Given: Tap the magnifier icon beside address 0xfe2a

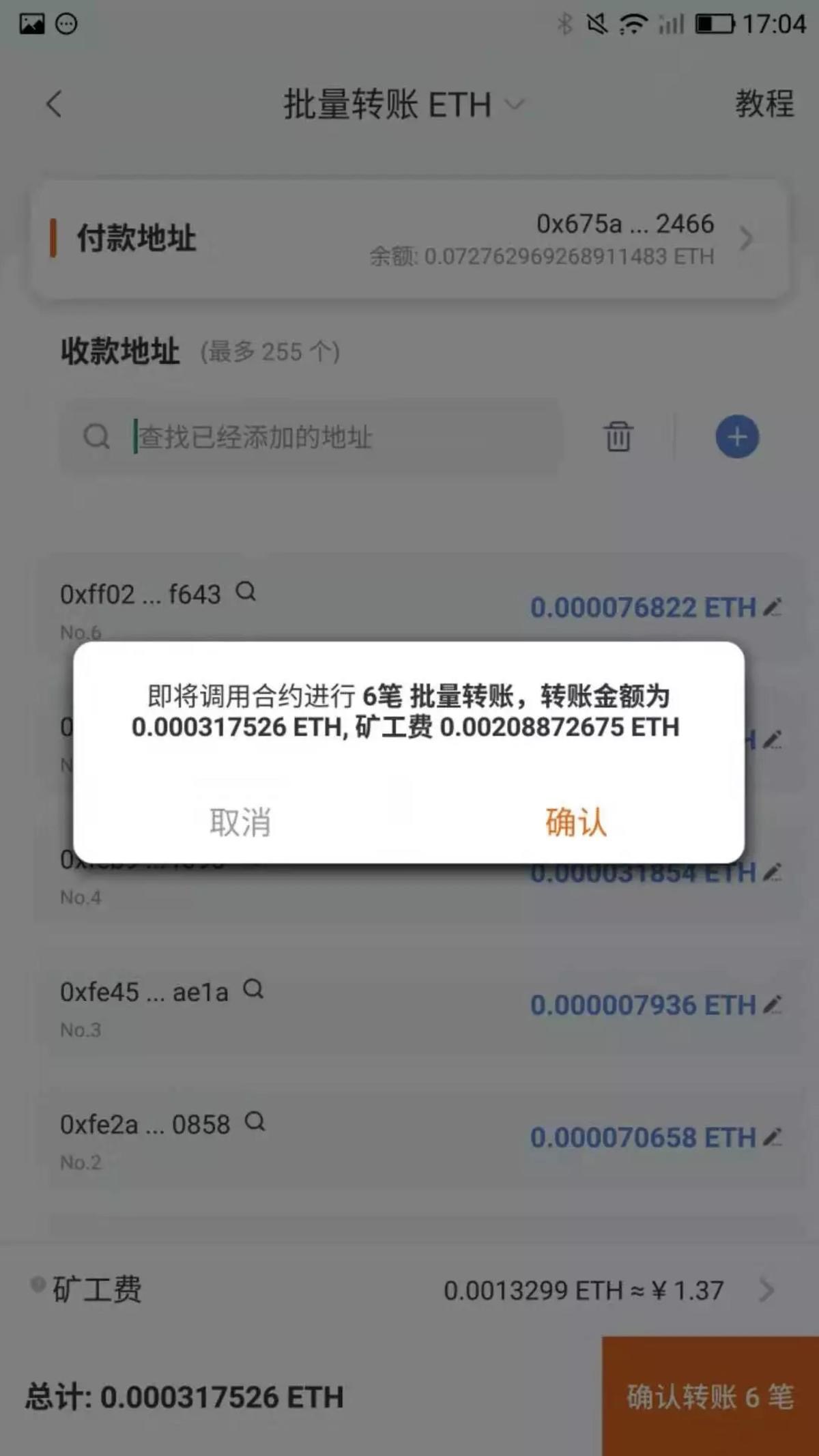Looking at the screenshot, I should click(255, 1122).
